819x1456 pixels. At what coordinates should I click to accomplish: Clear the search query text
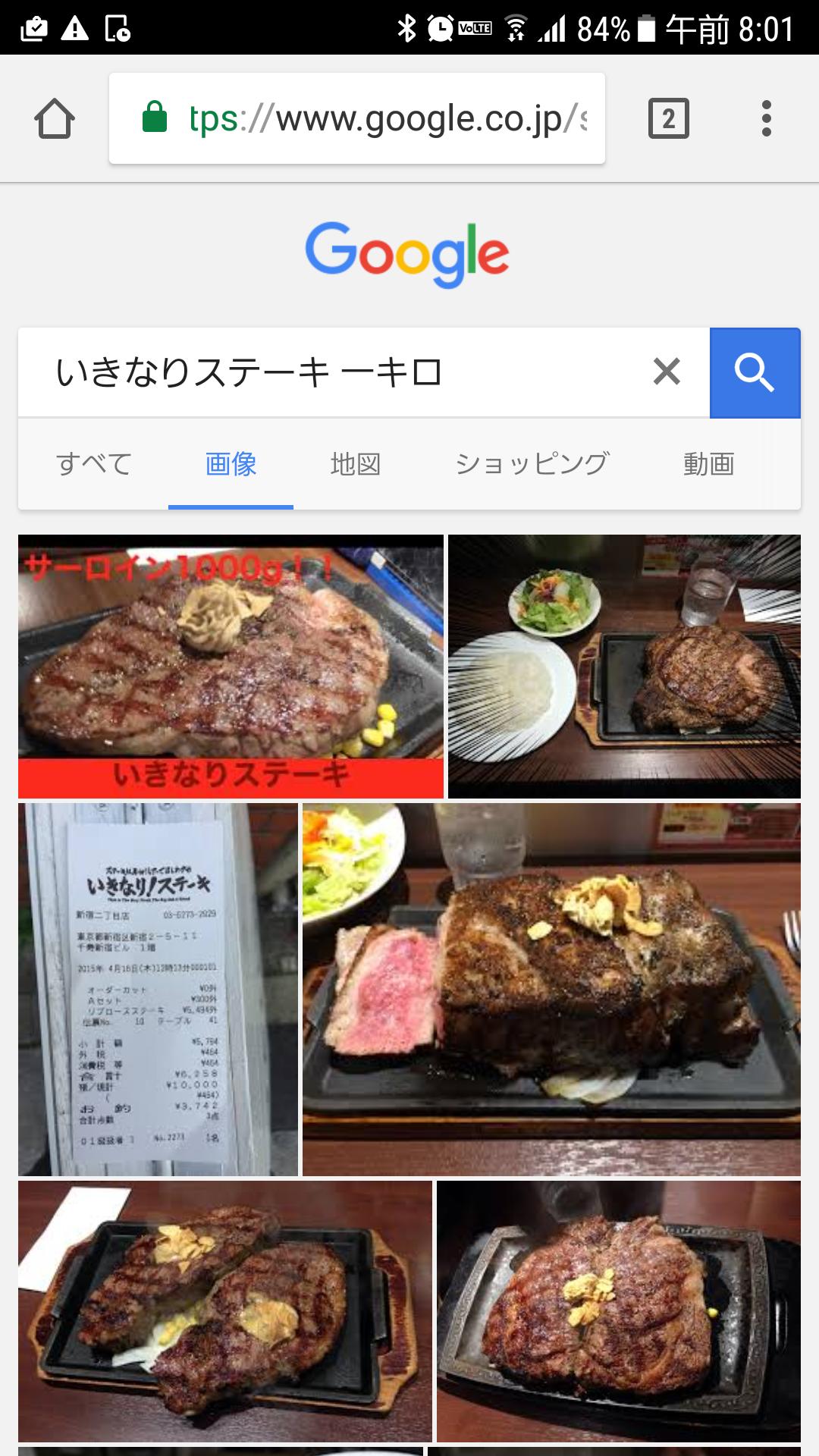tap(667, 372)
